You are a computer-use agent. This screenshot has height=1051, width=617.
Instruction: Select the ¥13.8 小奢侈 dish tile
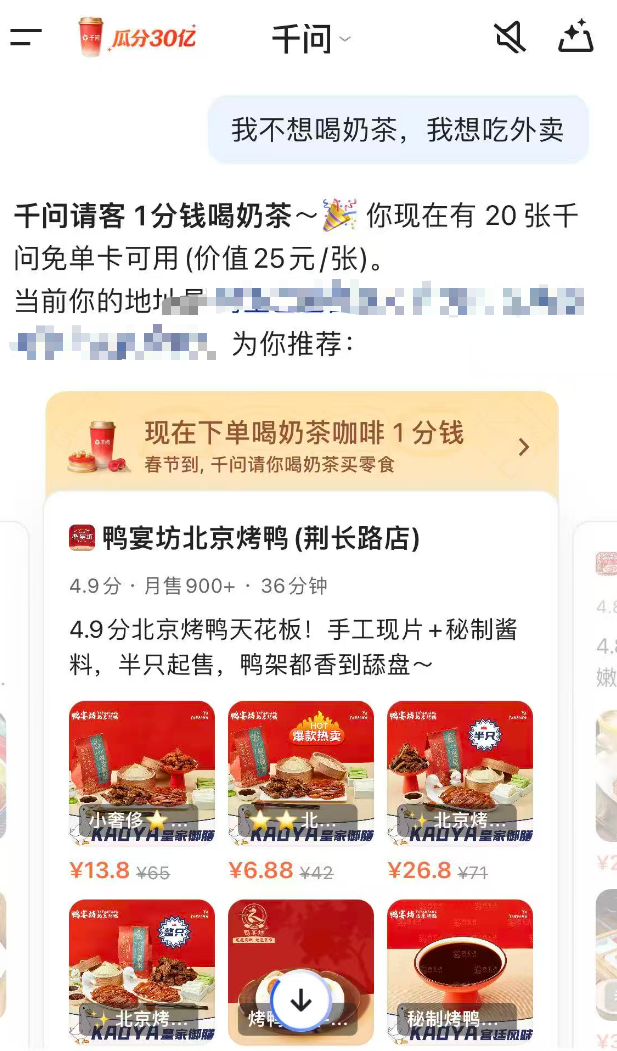[142, 772]
